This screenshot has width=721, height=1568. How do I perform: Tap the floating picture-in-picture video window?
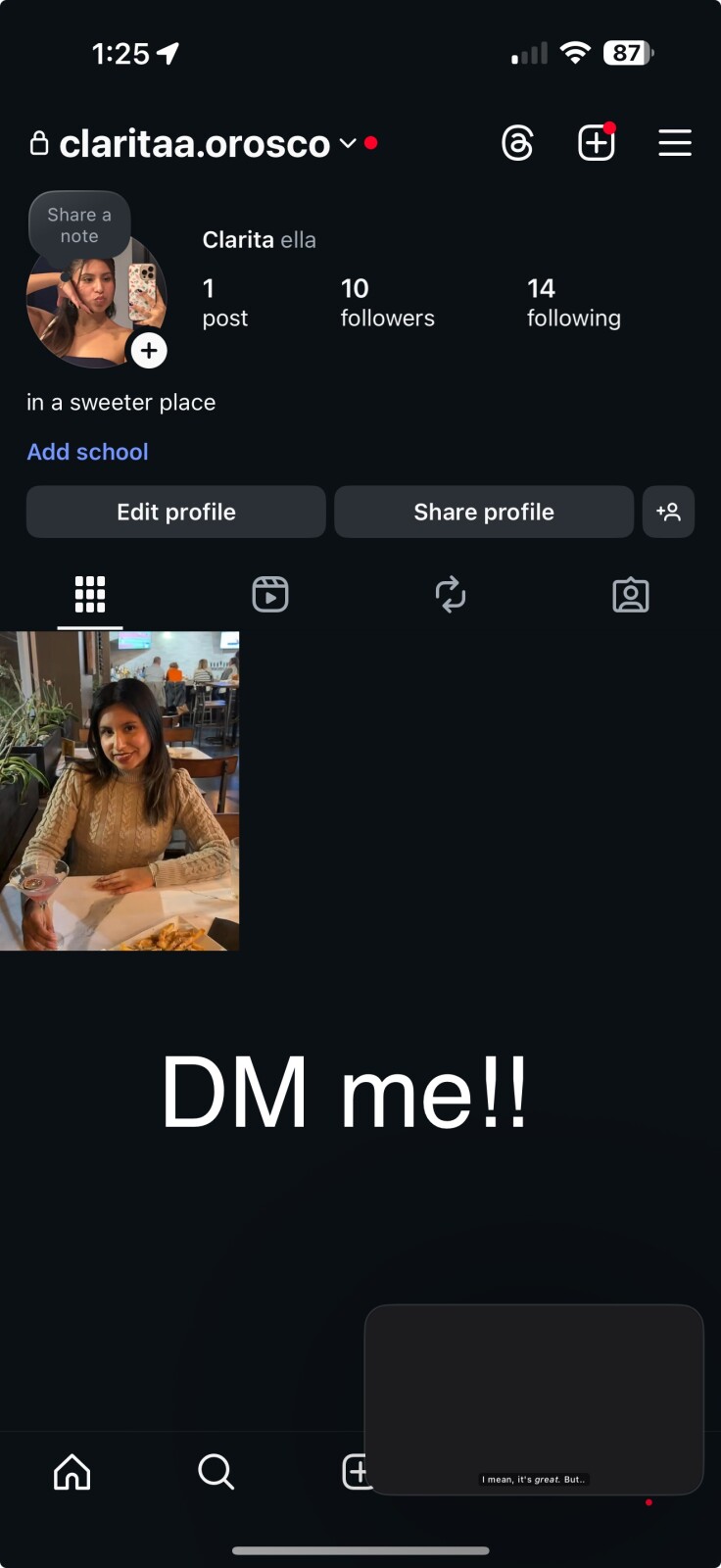(x=534, y=1398)
